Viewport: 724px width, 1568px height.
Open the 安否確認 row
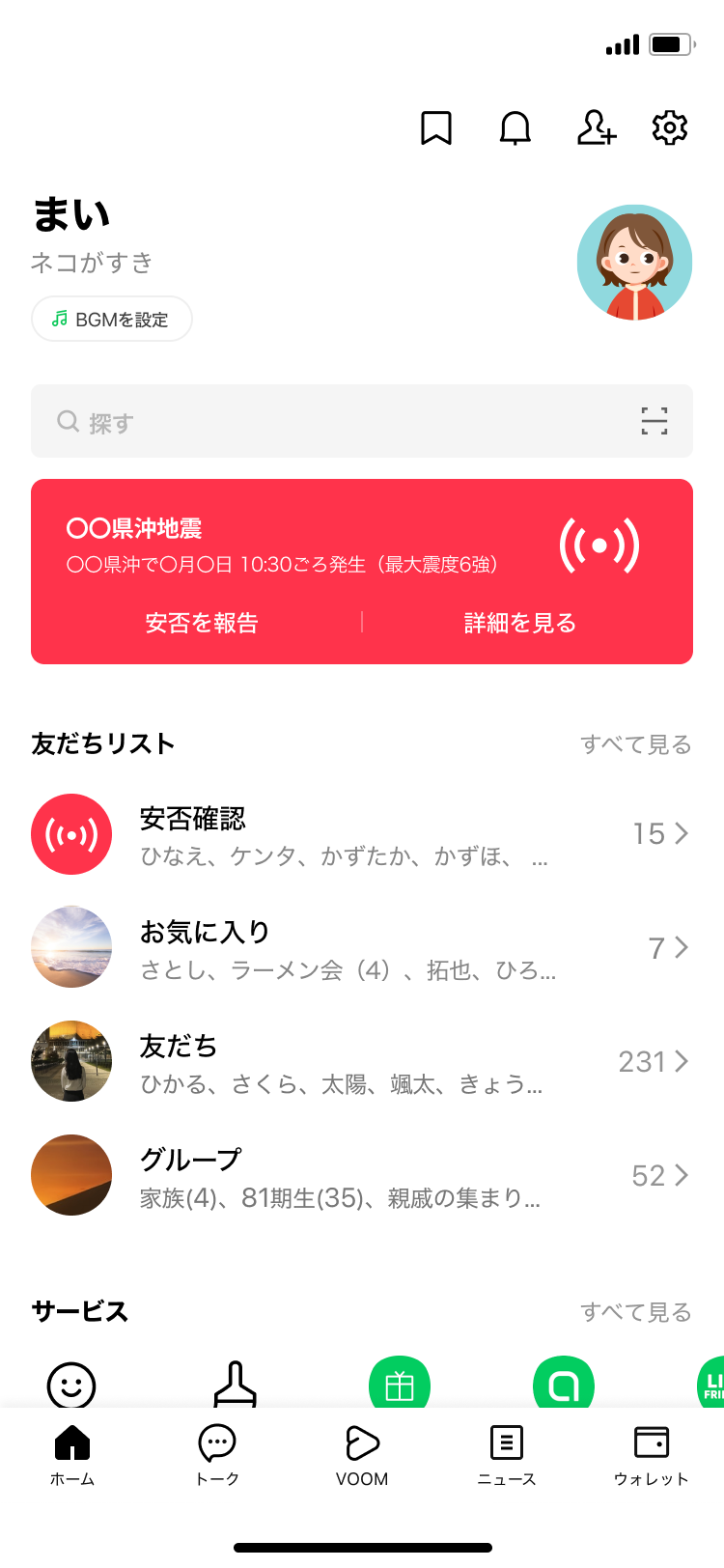[x=362, y=834]
